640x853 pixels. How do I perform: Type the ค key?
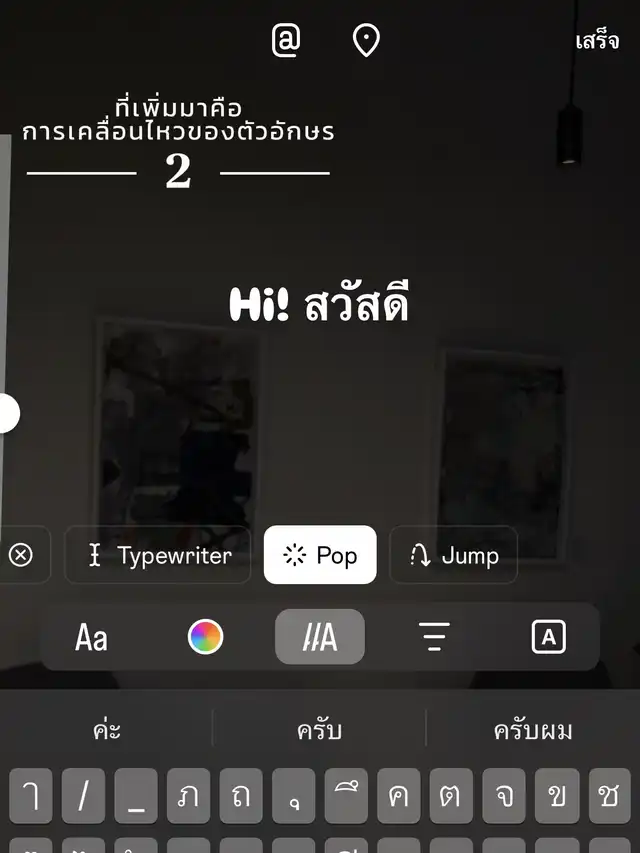tap(399, 796)
